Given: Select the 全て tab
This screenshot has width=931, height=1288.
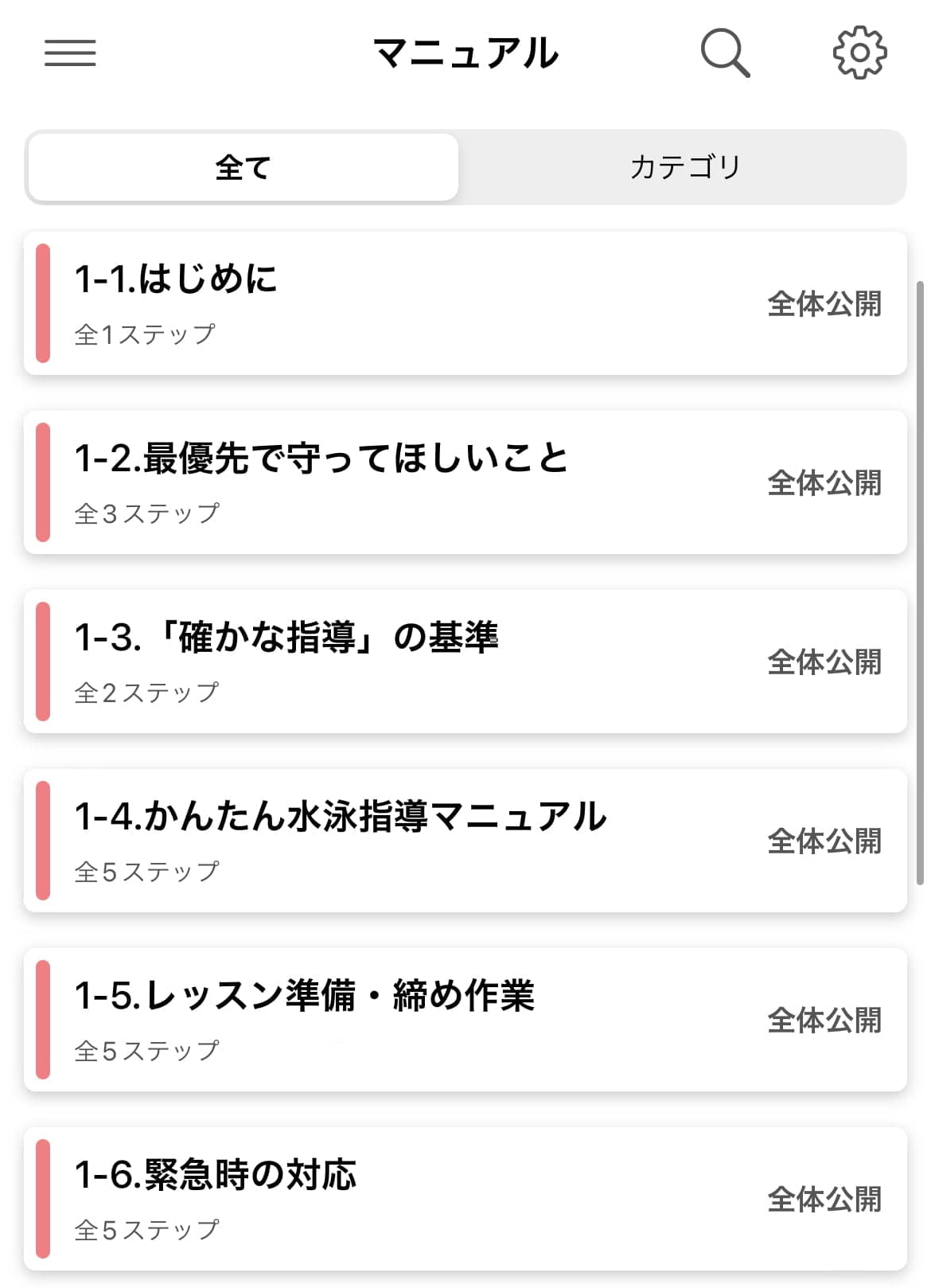Looking at the screenshot, I should [x=243, y=167].
